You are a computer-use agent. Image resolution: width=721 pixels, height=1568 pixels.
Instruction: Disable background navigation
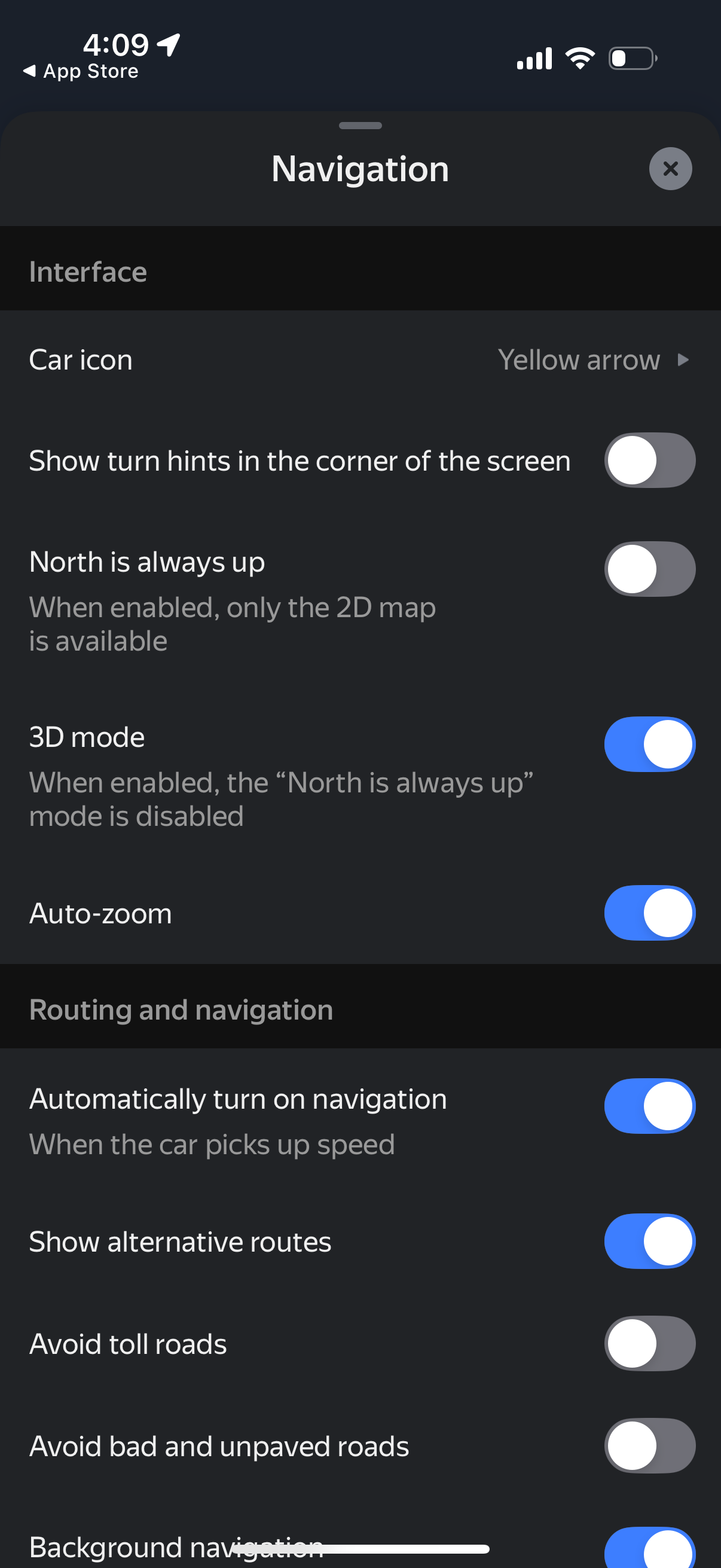pos(649,1549)
